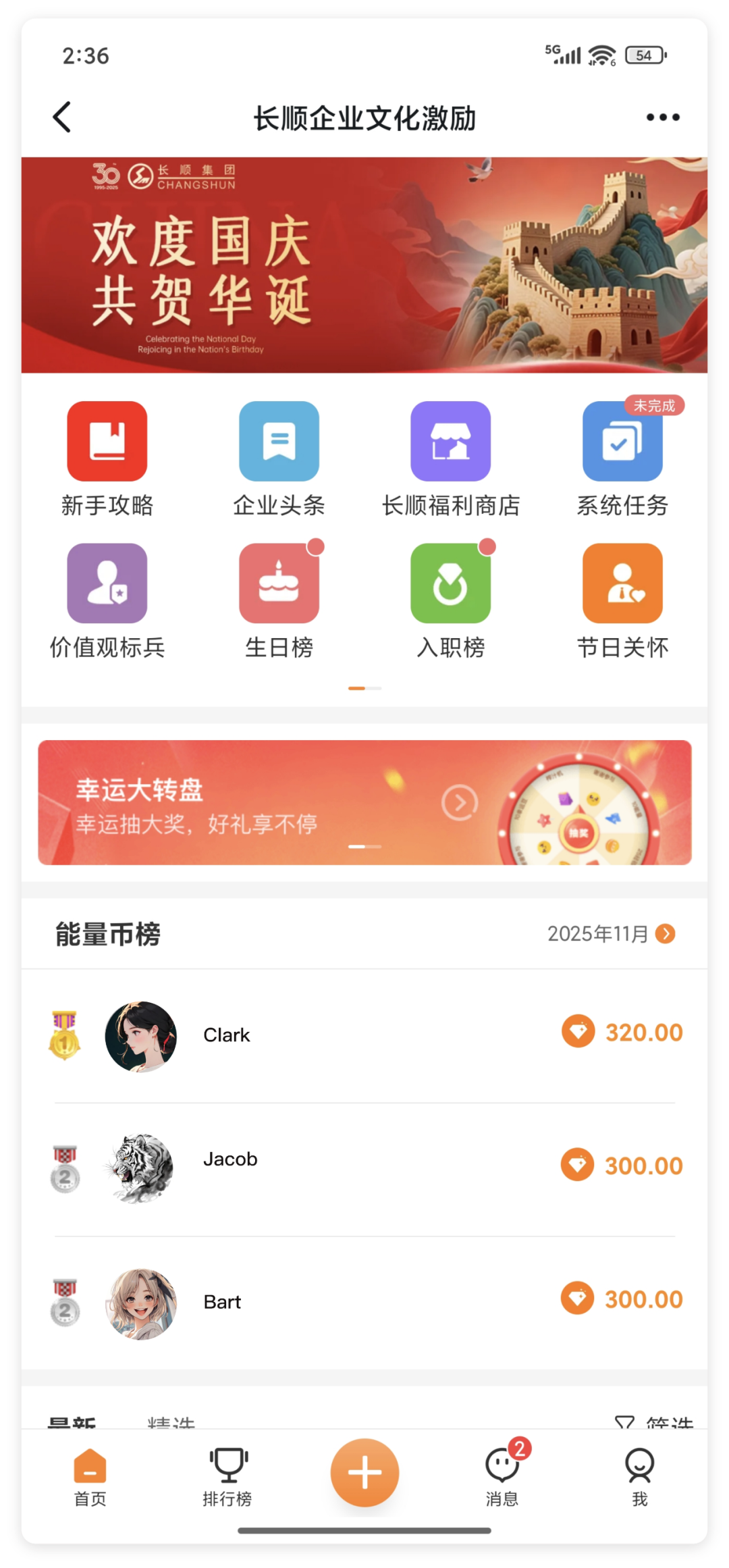Open the 幸运大转盘 lucky wheel banner
Screen dimensions: 729x1568
(x=364, y=802)
